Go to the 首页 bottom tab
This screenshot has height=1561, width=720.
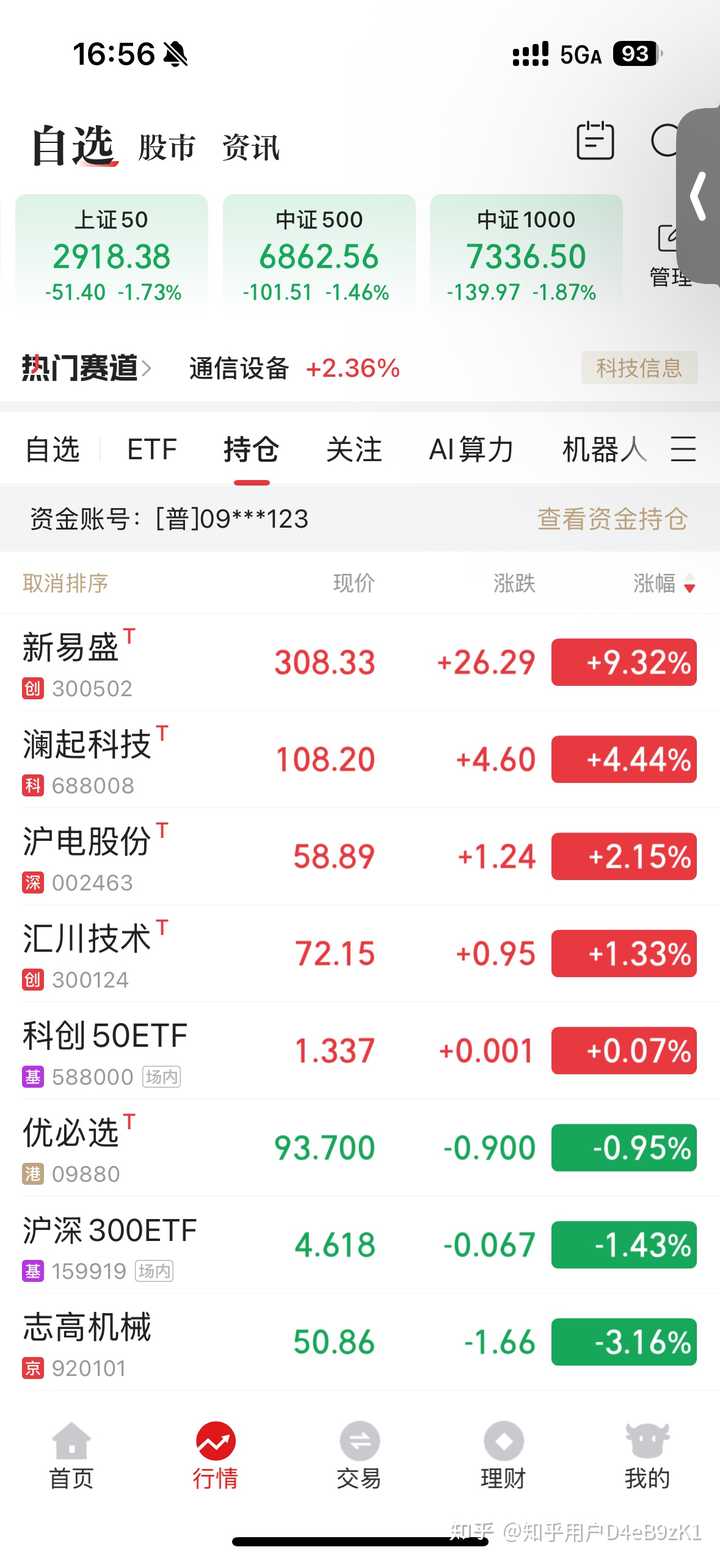(x=71, y=1456)
